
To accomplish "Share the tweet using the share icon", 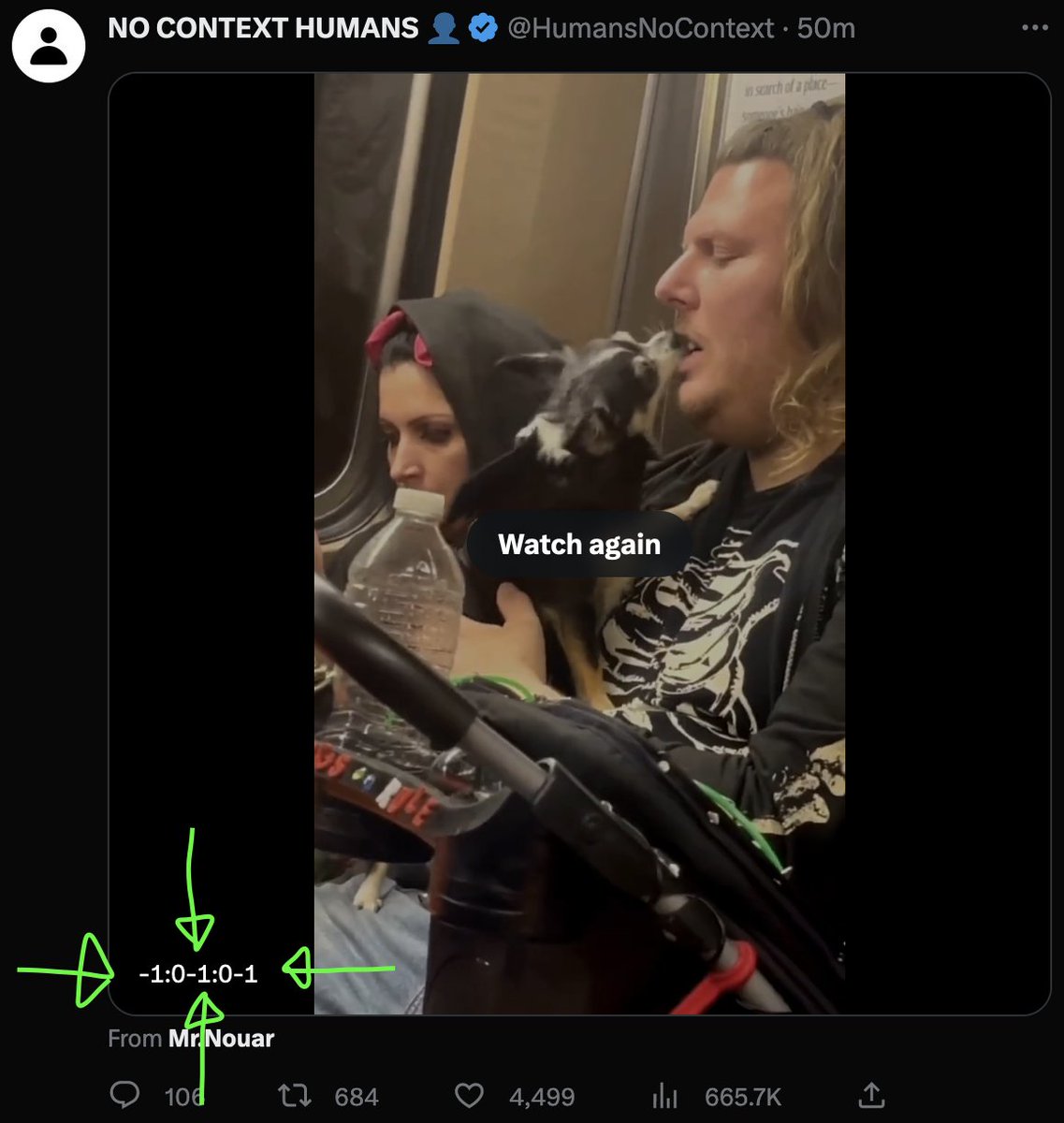I will pyautogui.click(x=870, y=1095).
